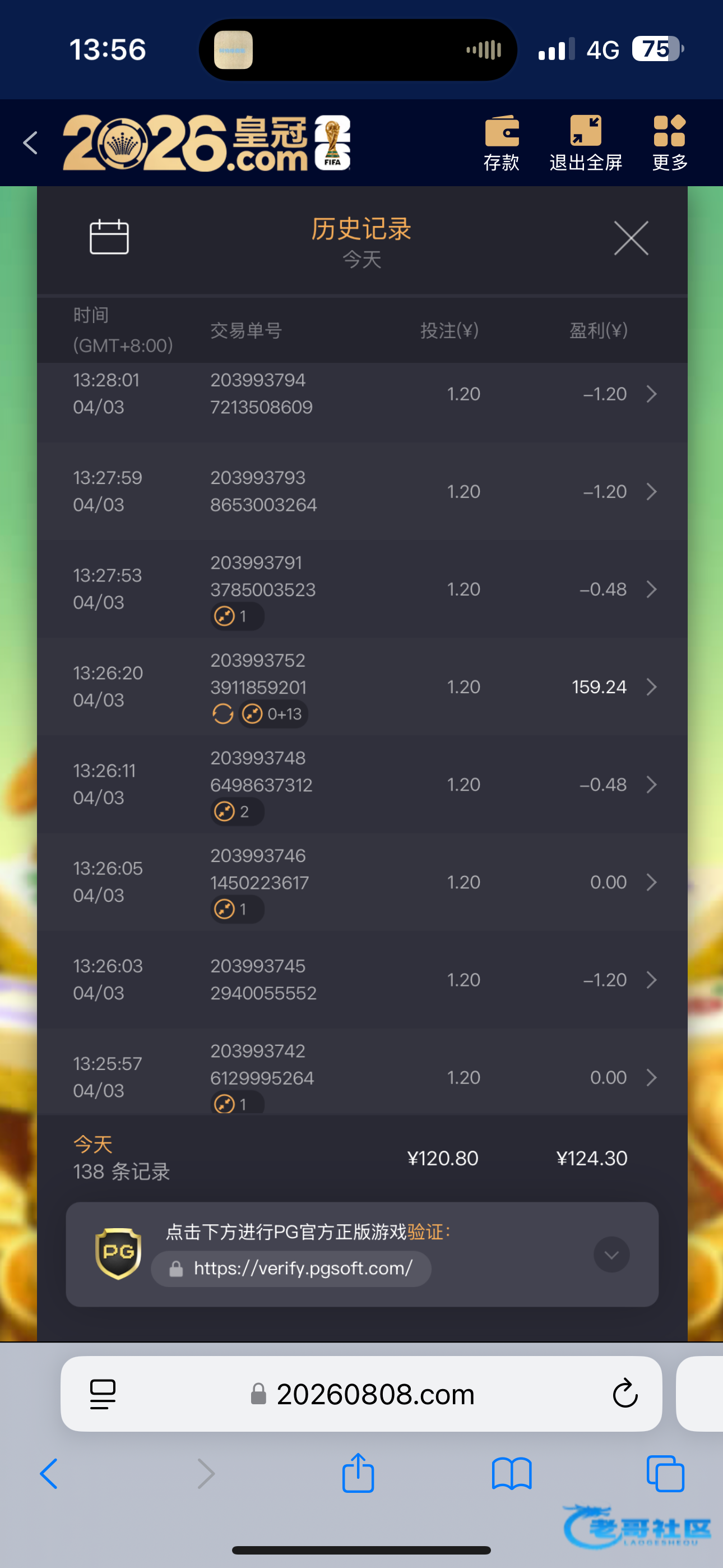Close the 历史记录 panel
The height and width of the screenshot is (1568, 723).
point(631,238)
